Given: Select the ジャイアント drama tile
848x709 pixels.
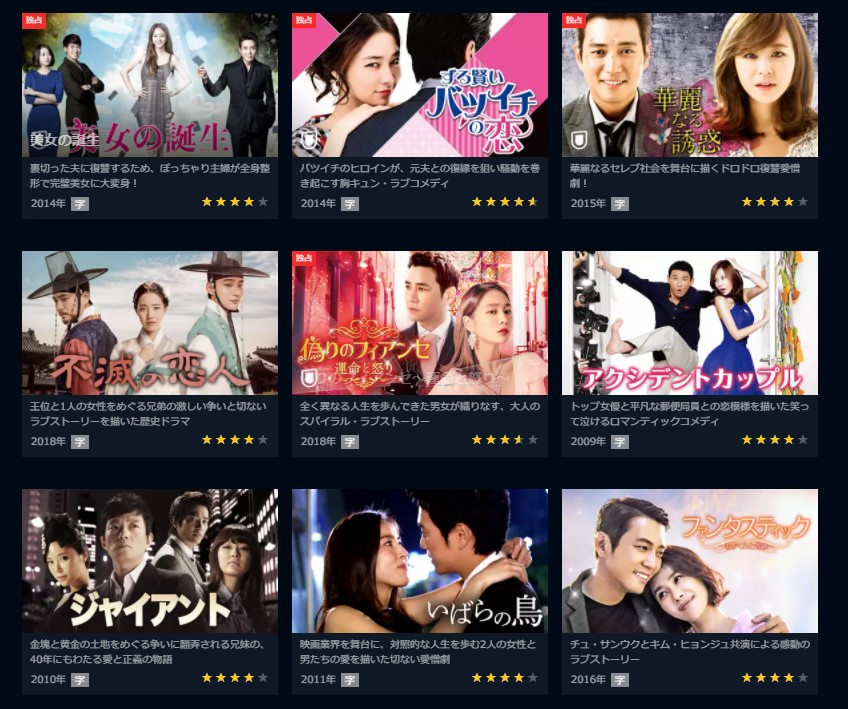Looking at the screenshot, I should (150, 561).
